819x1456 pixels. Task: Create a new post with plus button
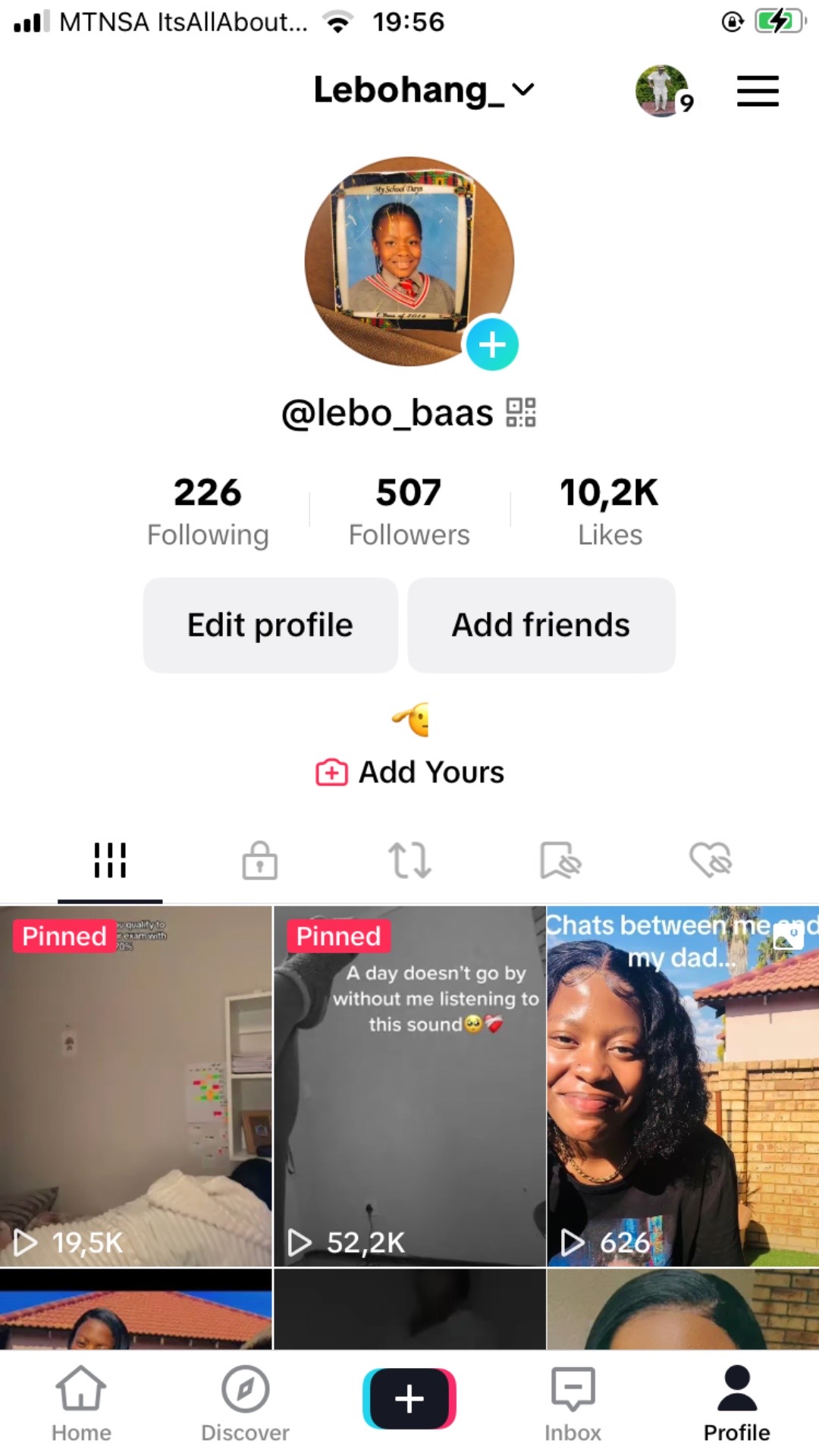point(409,1398)
